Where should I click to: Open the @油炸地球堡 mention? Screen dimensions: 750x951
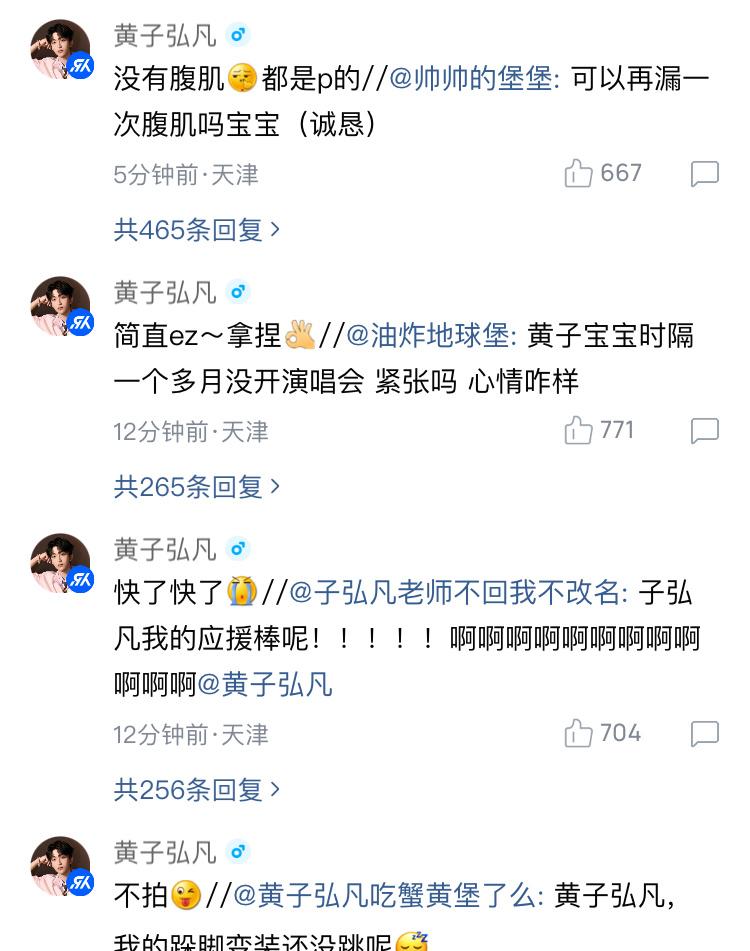tap(430, 336)
